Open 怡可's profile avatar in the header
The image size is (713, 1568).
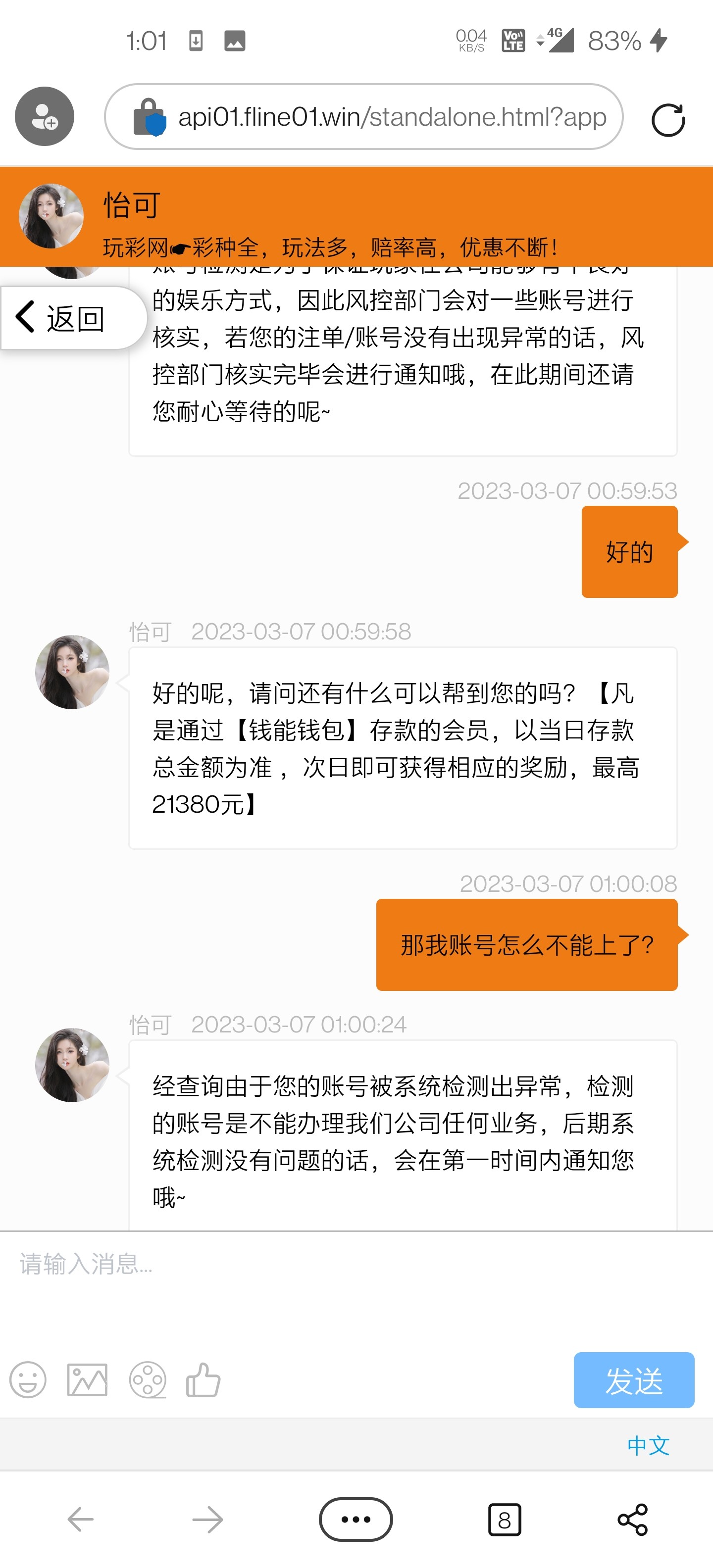pyautogui.click(x=51, y=216)
